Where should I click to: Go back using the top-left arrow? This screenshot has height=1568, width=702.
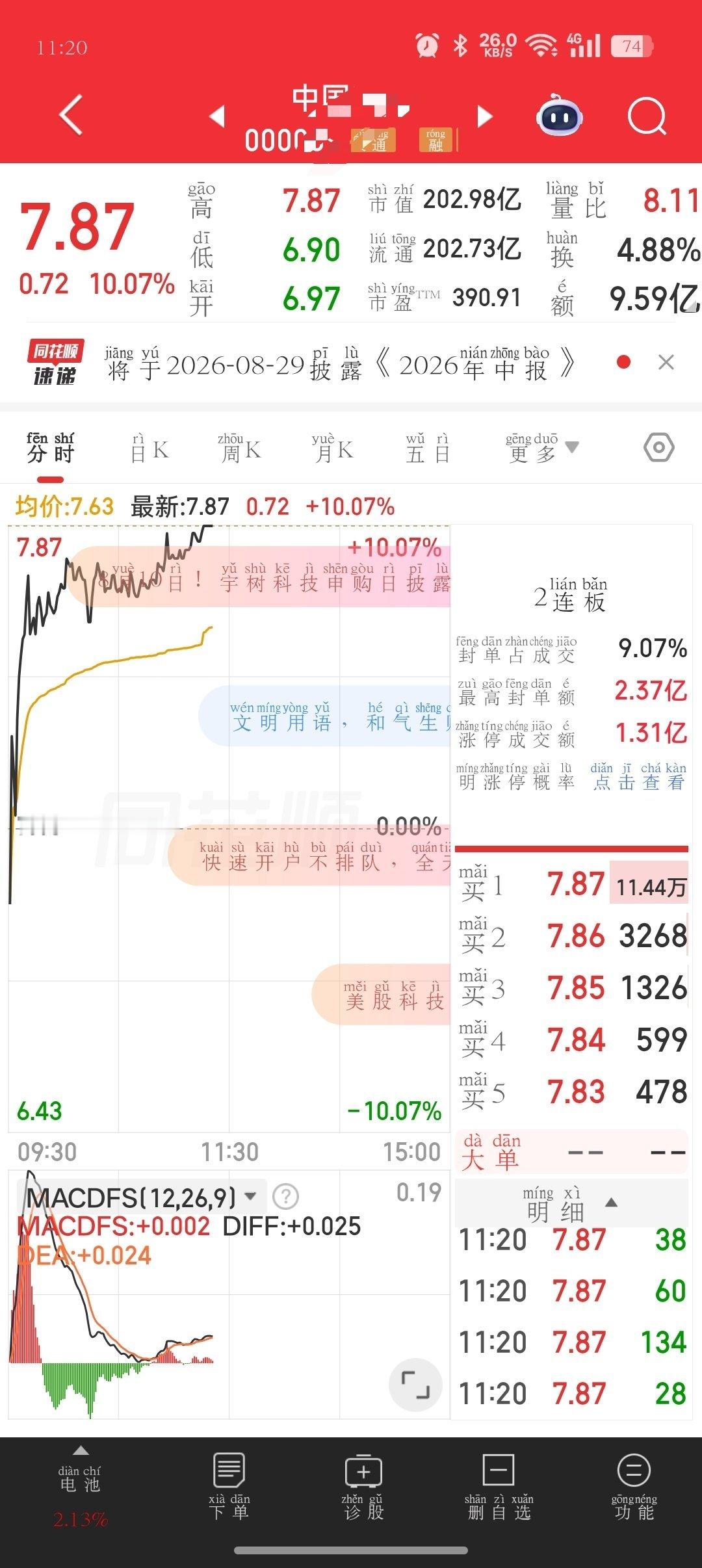(x=71, y=116)
